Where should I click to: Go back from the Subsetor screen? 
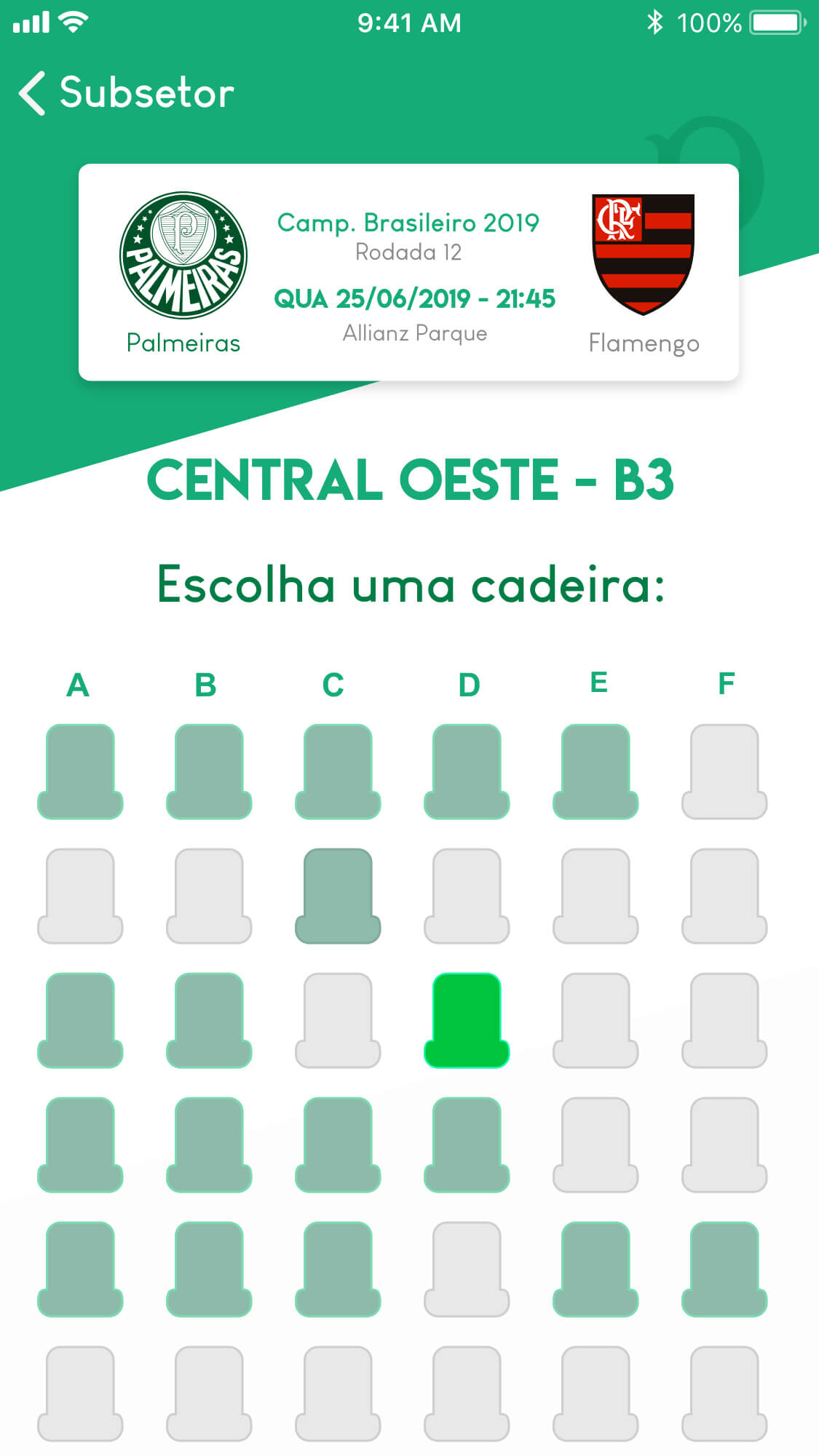(x=33, y=93)
